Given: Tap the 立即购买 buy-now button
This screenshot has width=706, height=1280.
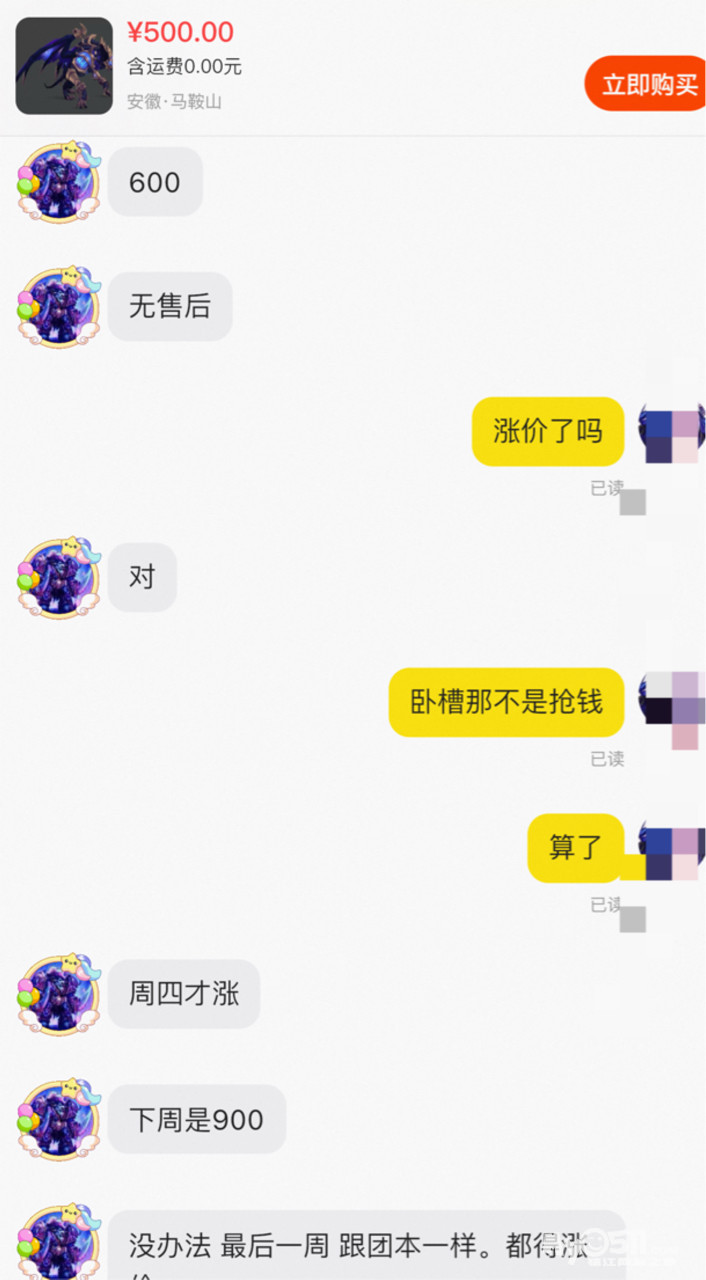Looking at the screenshot, I should click(x=647, y=84).
